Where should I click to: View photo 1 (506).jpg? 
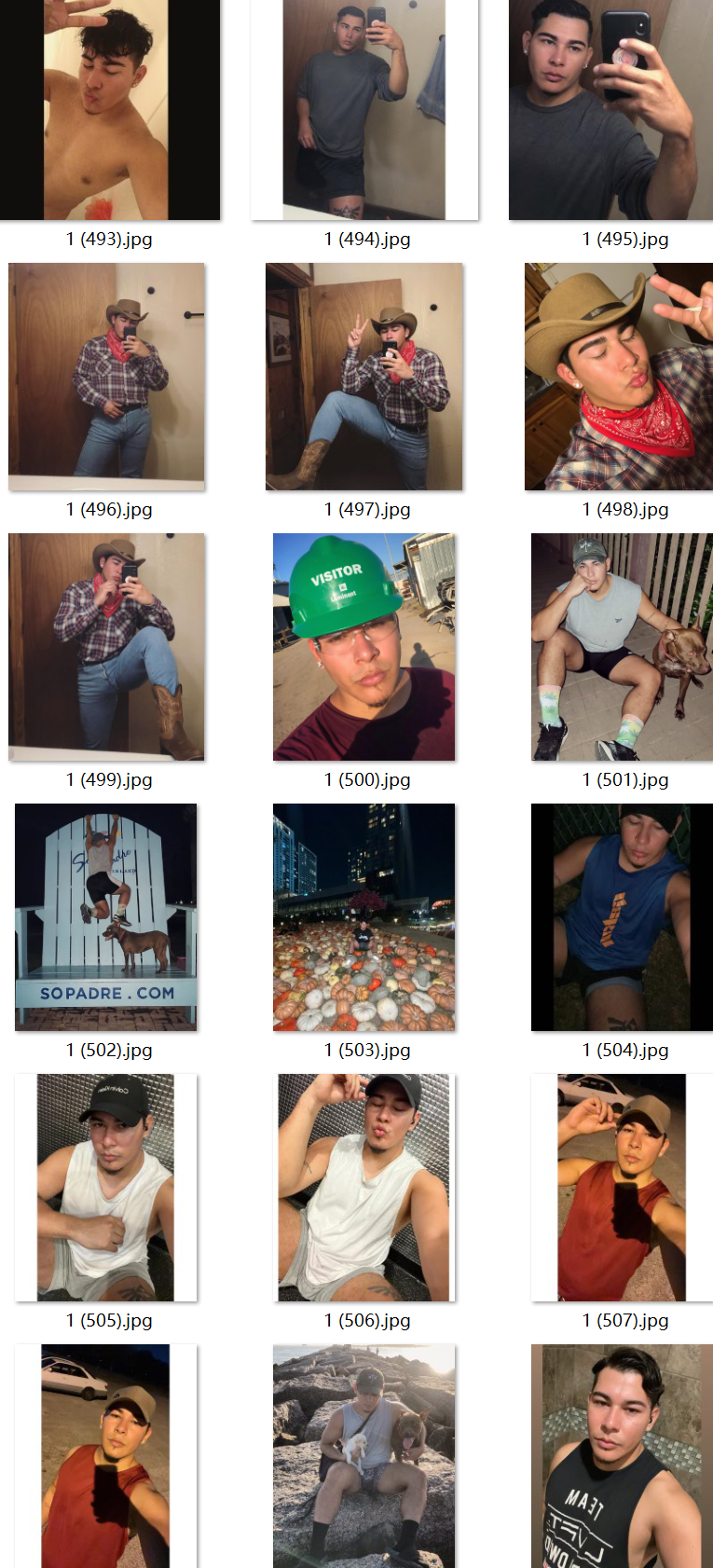click(364, 1187)
